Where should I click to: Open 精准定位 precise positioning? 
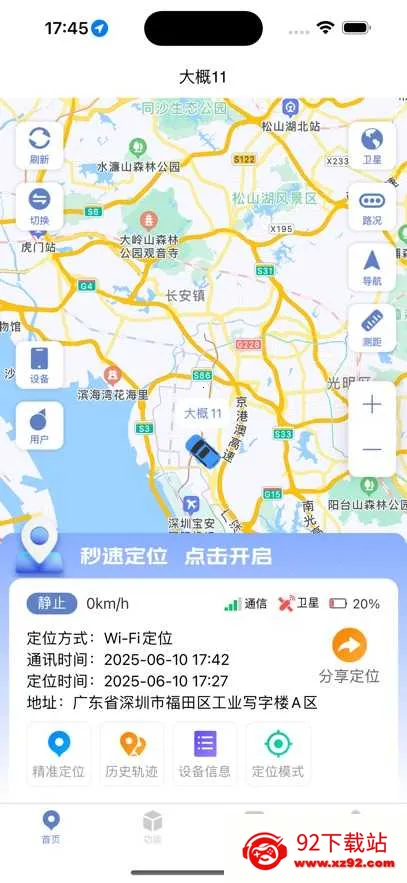(x=59, y=753)
